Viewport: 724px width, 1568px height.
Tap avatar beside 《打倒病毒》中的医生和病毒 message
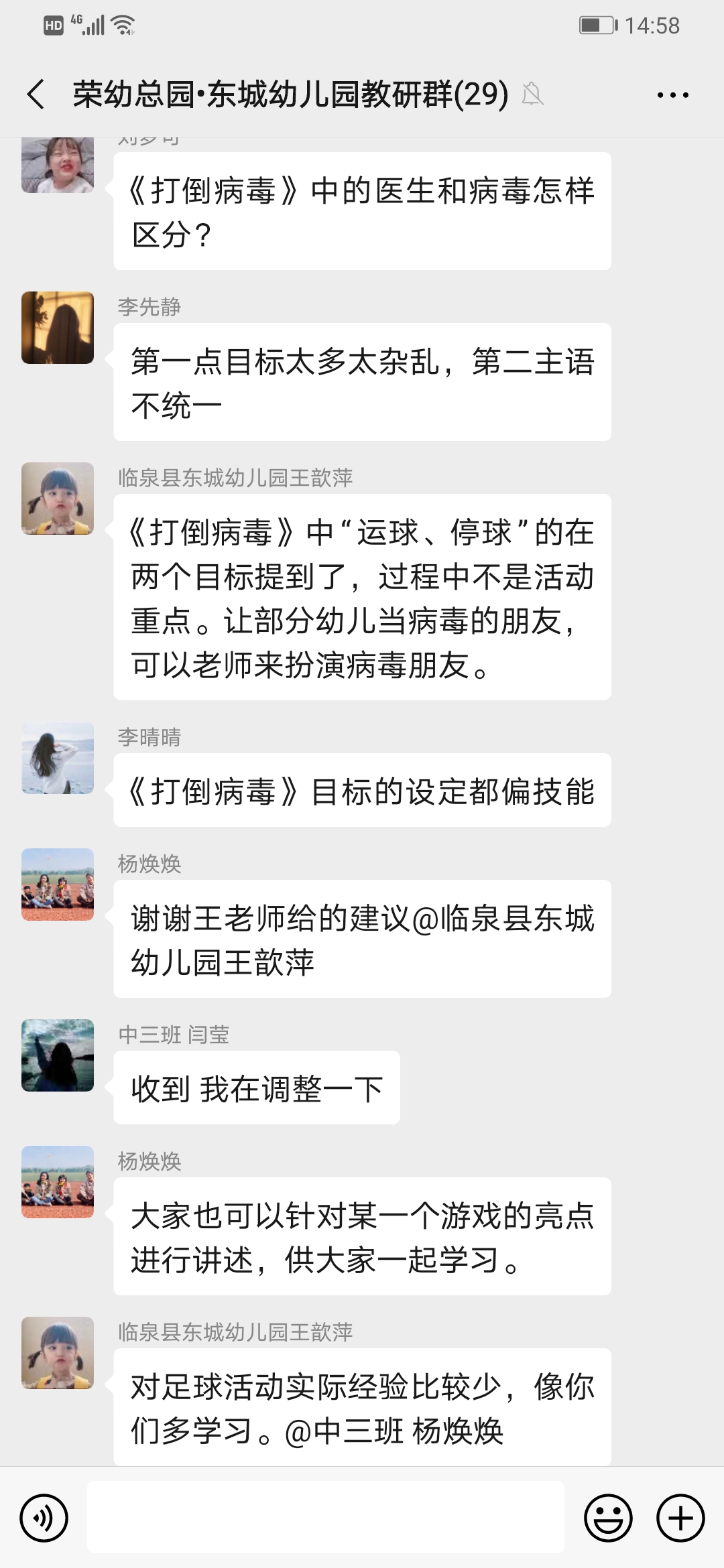[x=58, y=165]
